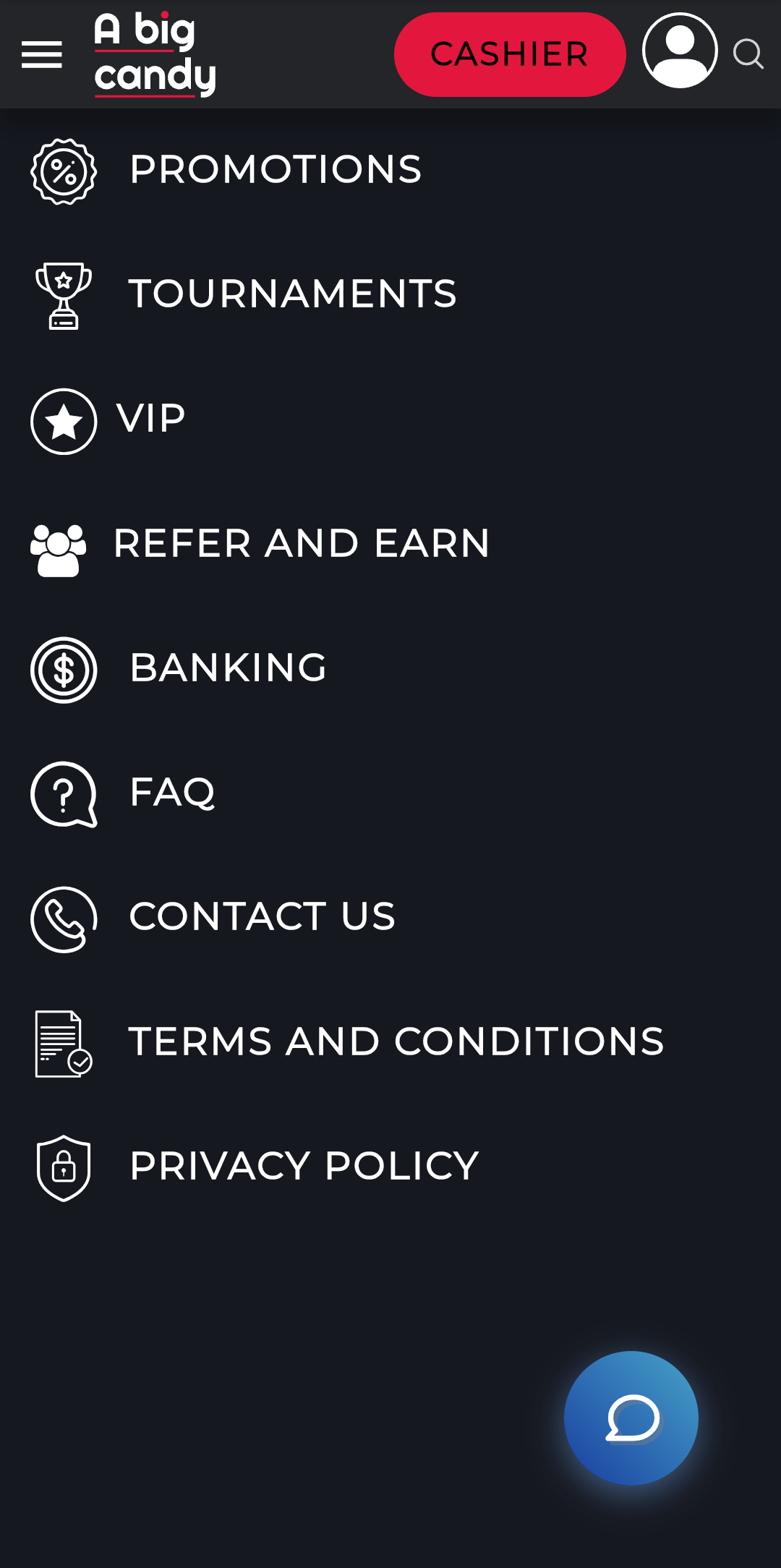
Task: Open the user profile icon
Action: pyautogui.click(x=680, y=51)
